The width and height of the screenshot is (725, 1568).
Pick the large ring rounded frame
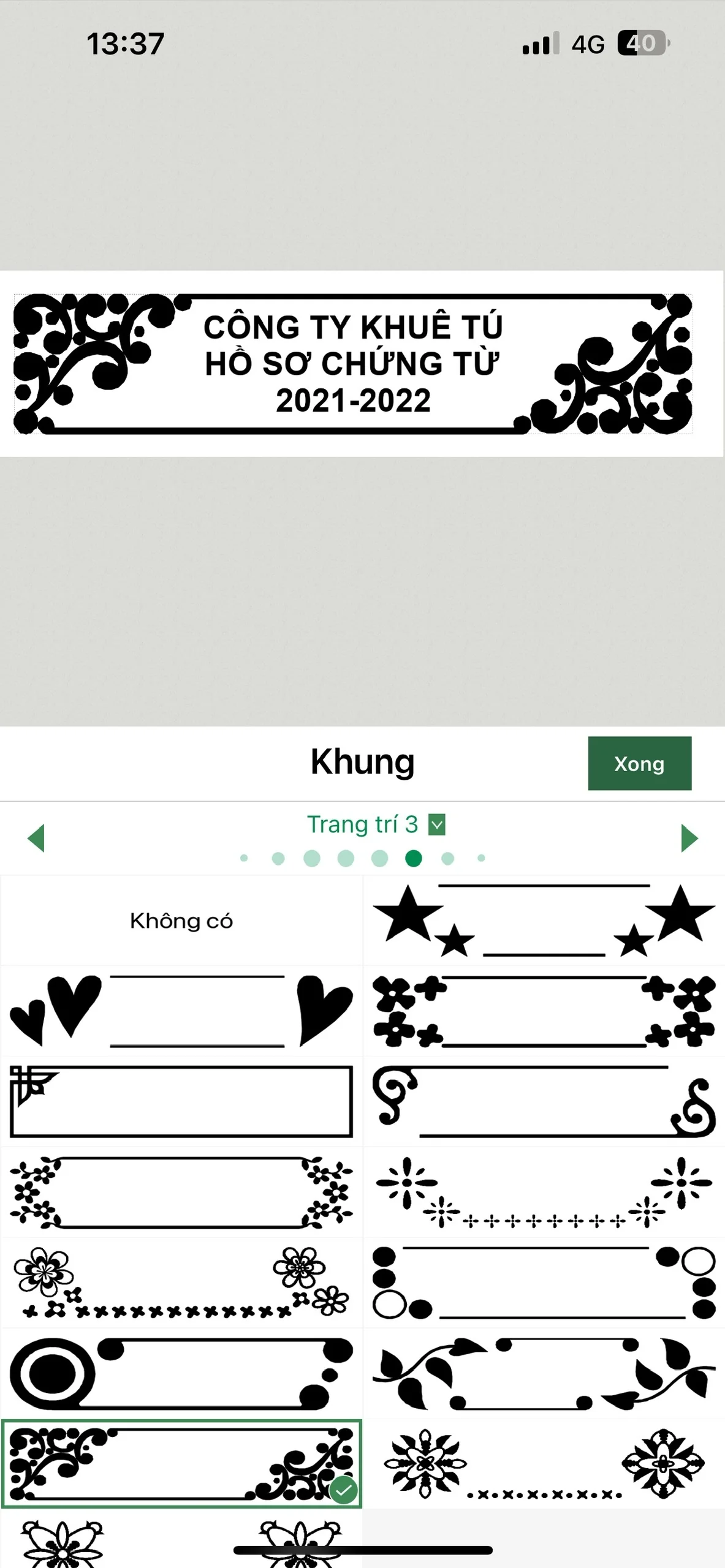[181, 1373]
